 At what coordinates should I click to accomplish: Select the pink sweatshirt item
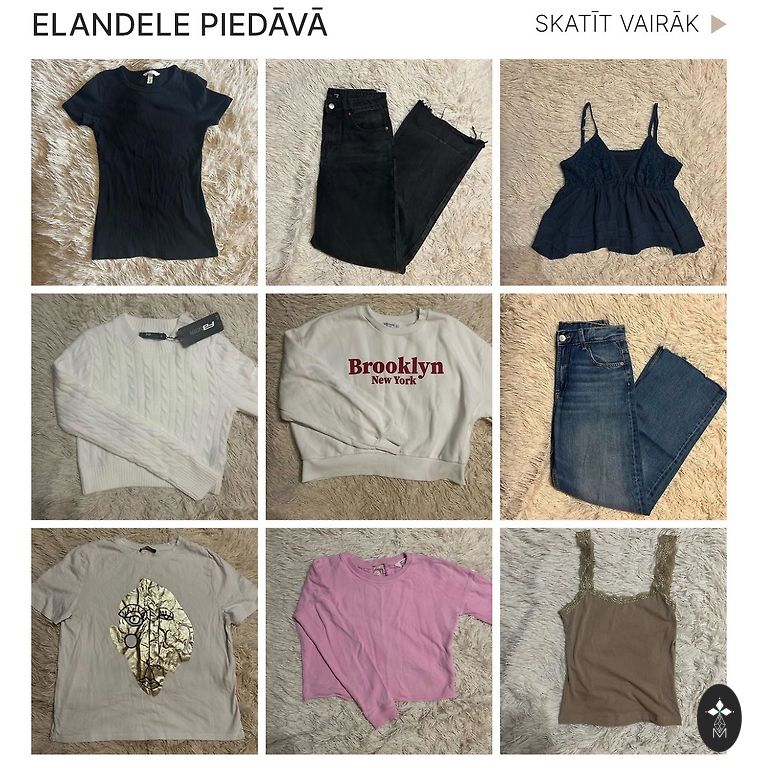coord(379,640)
